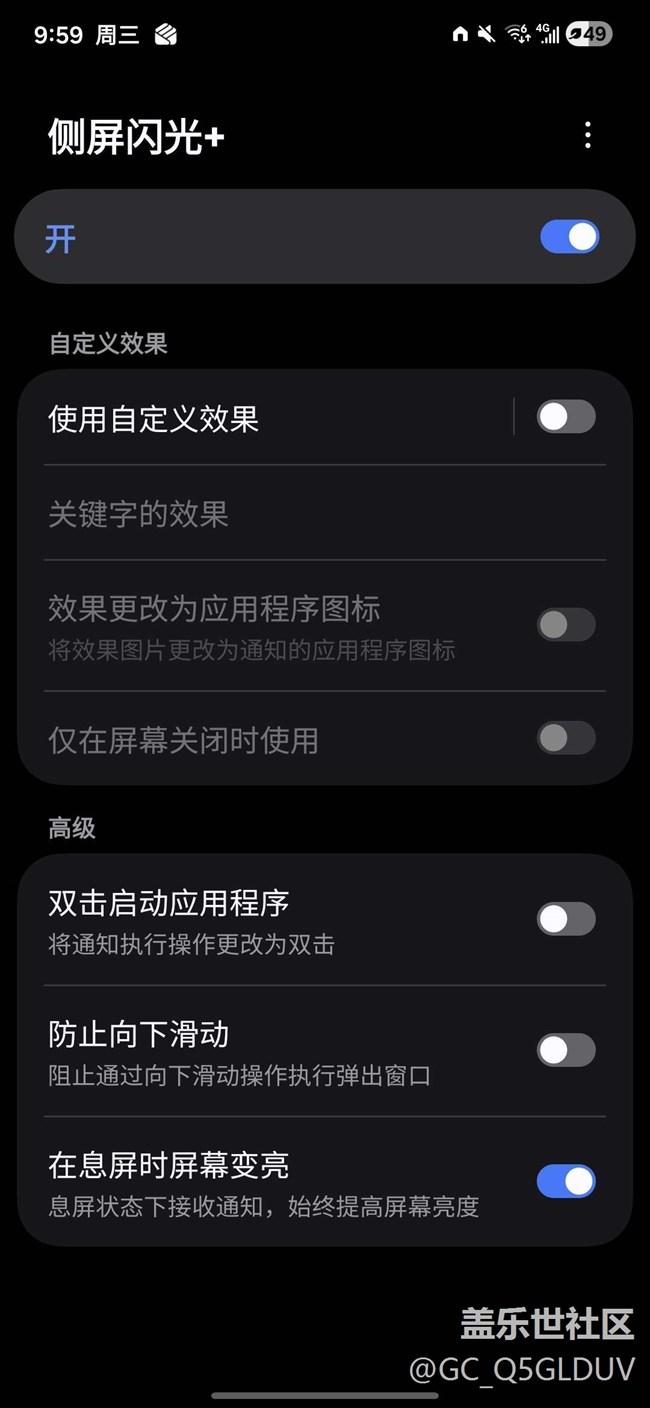650x1408 pixels.
Task: Turn off the main 开 switch
Action: (569, 237)
